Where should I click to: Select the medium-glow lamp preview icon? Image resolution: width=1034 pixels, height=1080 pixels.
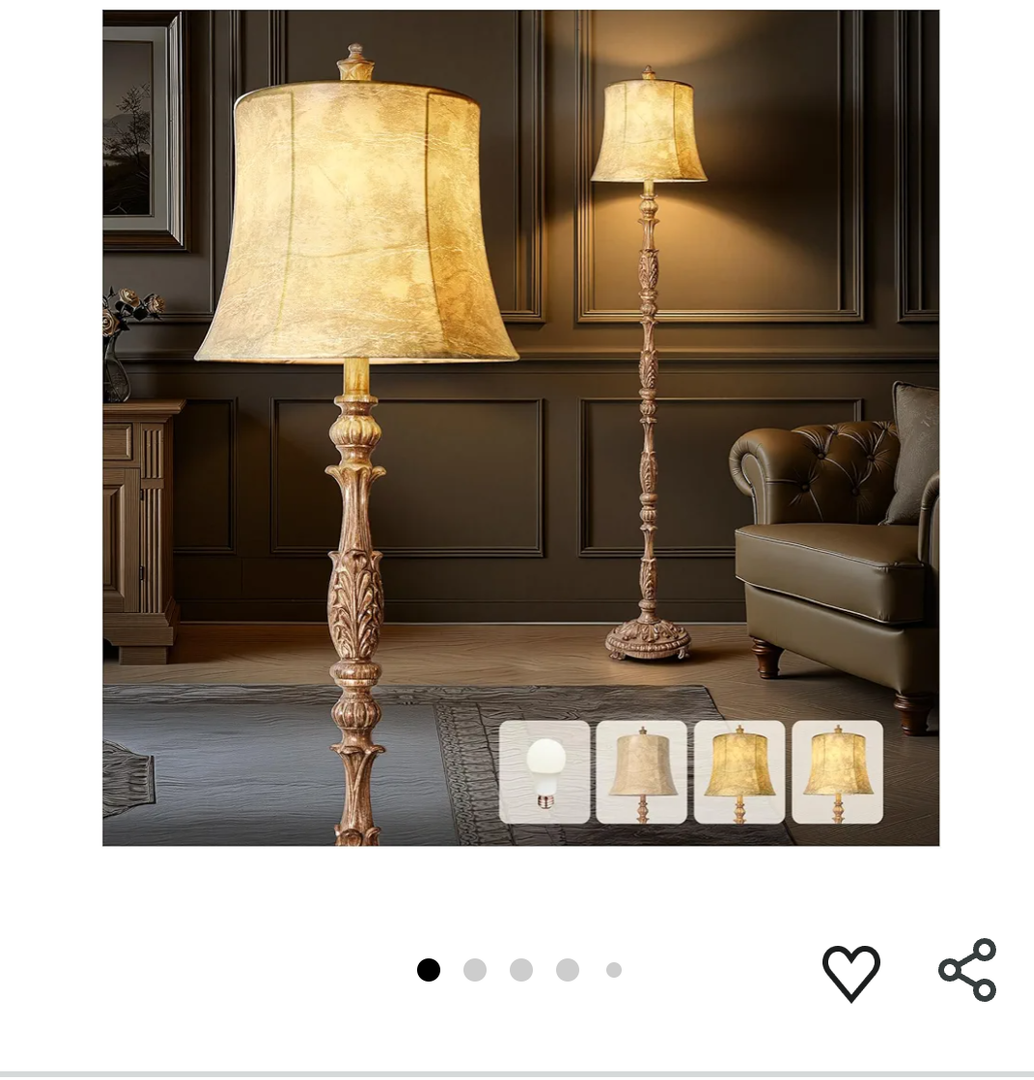point(739,771)
